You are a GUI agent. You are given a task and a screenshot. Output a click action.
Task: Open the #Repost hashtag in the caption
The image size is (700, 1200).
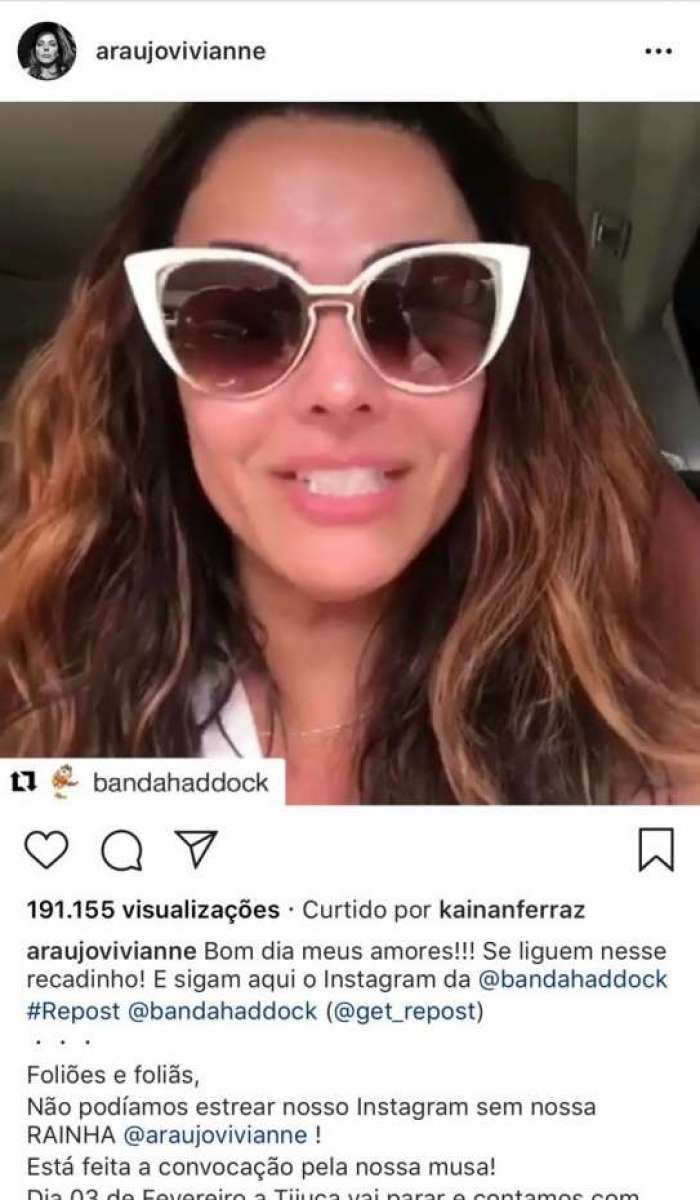point(74,1011)
